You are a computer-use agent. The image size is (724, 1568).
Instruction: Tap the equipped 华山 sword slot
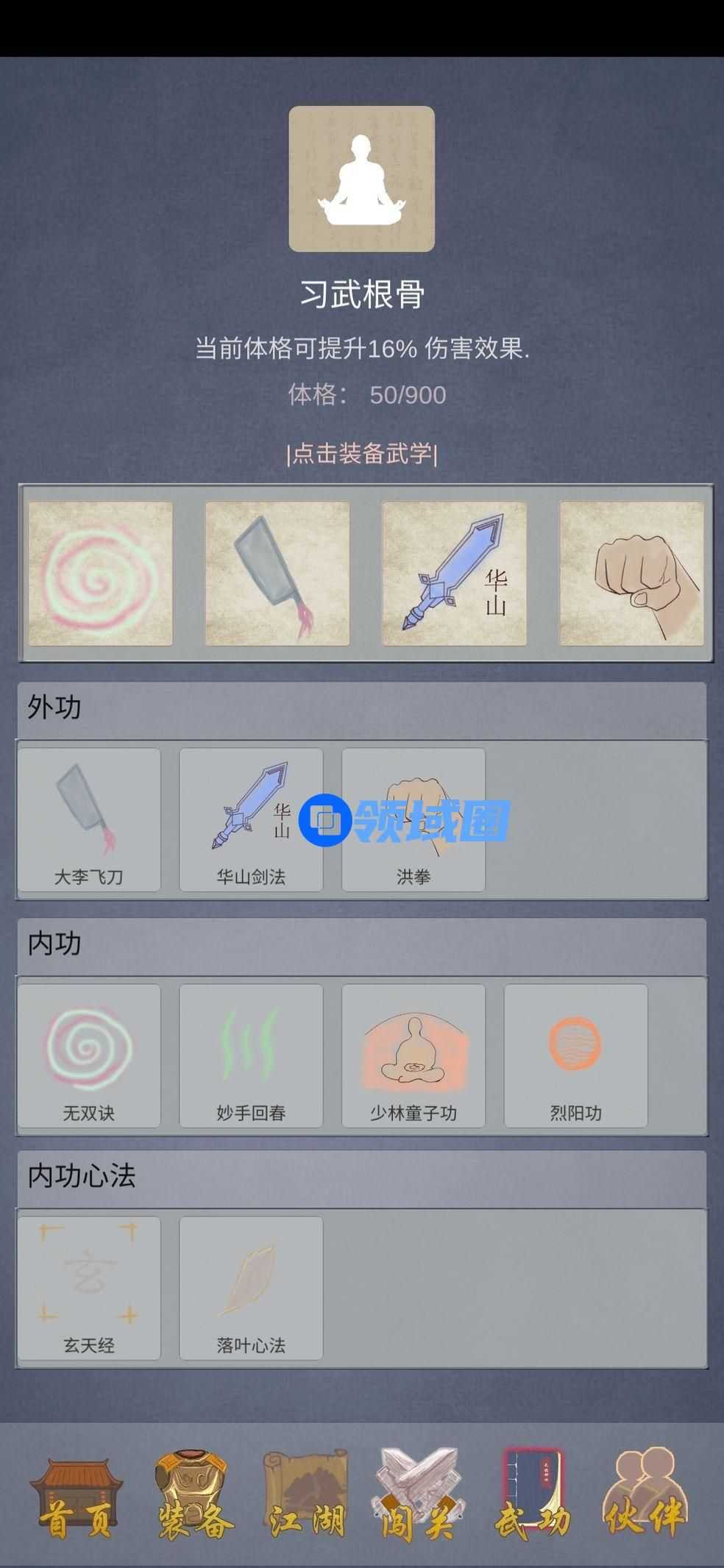pyautogui.click(x=454, y=573)
